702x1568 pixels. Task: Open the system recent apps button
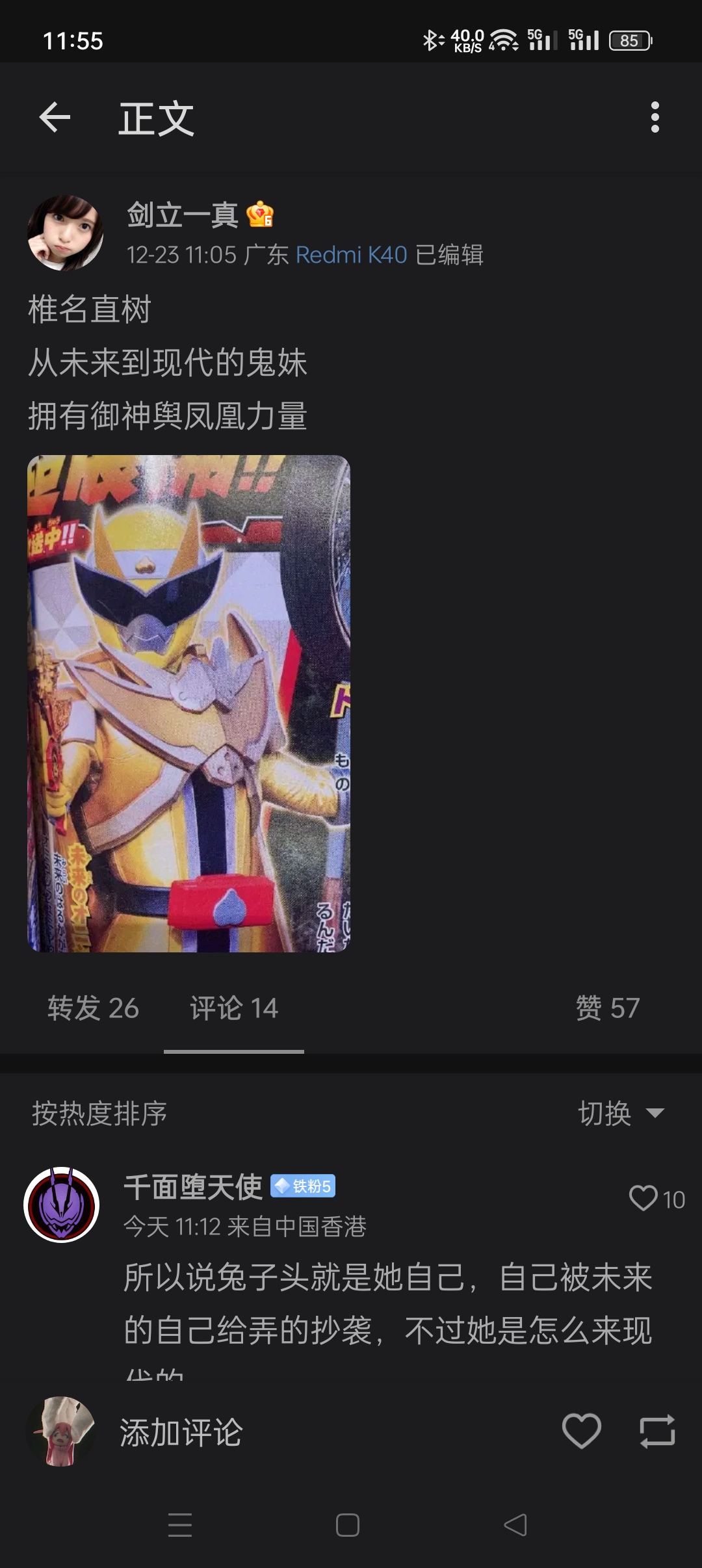pyautogui.click(x=180, y=1525)
